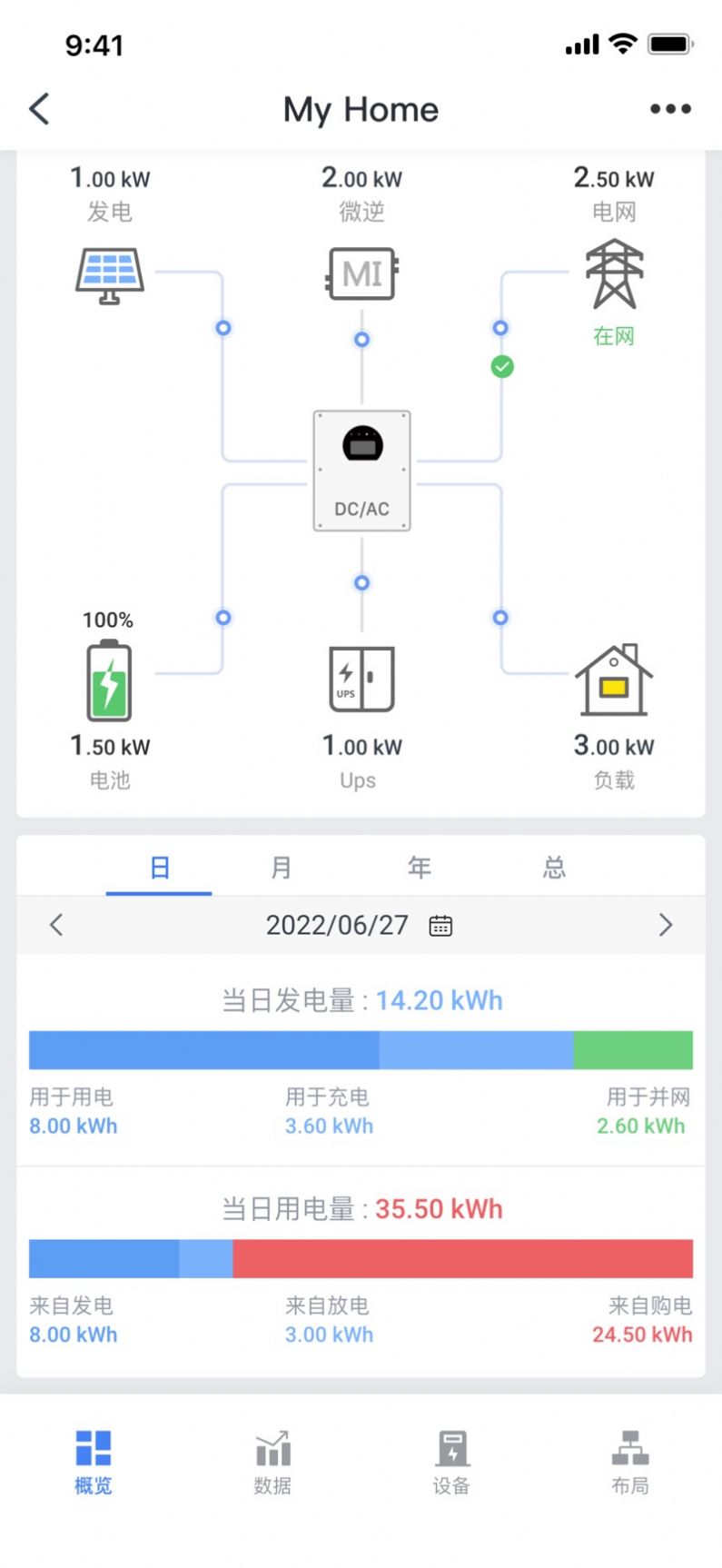
Task: Toggle the connection node near the solar panel
Action: pos(223,329)
